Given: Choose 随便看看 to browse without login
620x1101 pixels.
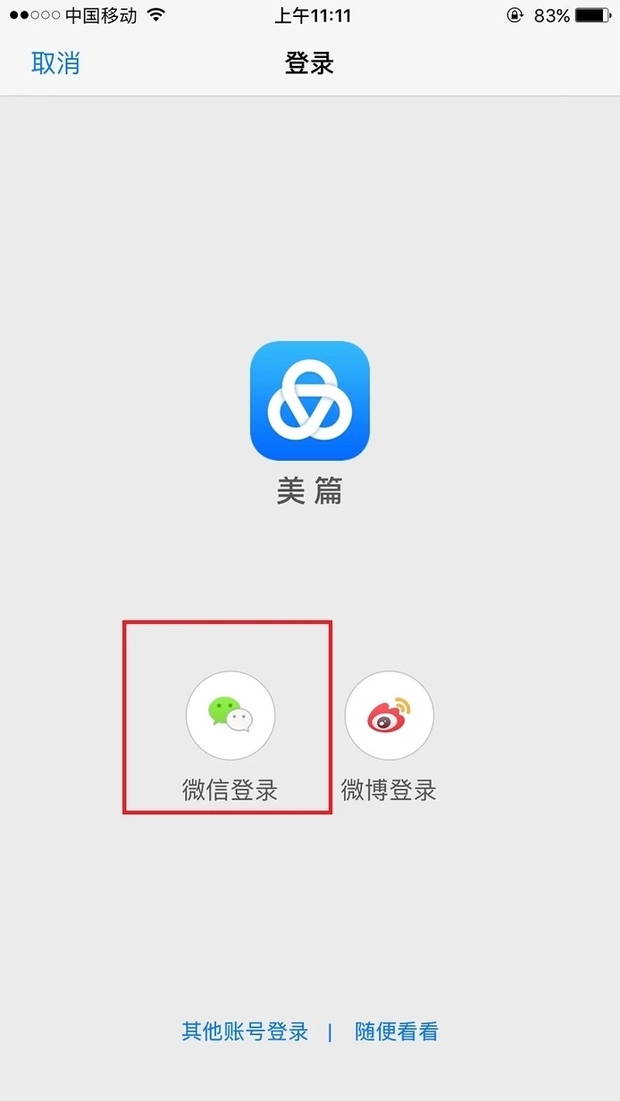Looking at the screenshot, I should (x=396, y=1031).
